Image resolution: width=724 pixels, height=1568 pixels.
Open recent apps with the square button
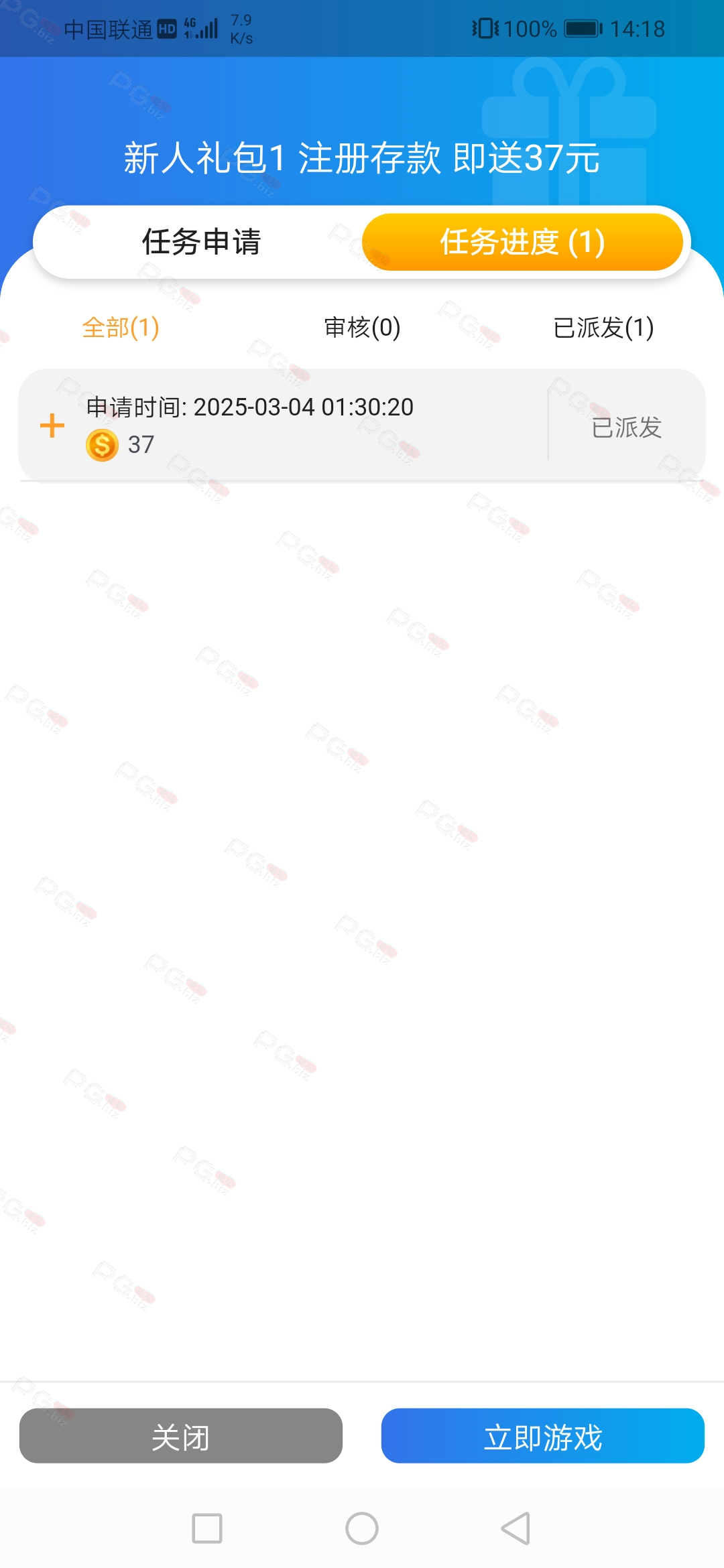(x=207, y=1528)
